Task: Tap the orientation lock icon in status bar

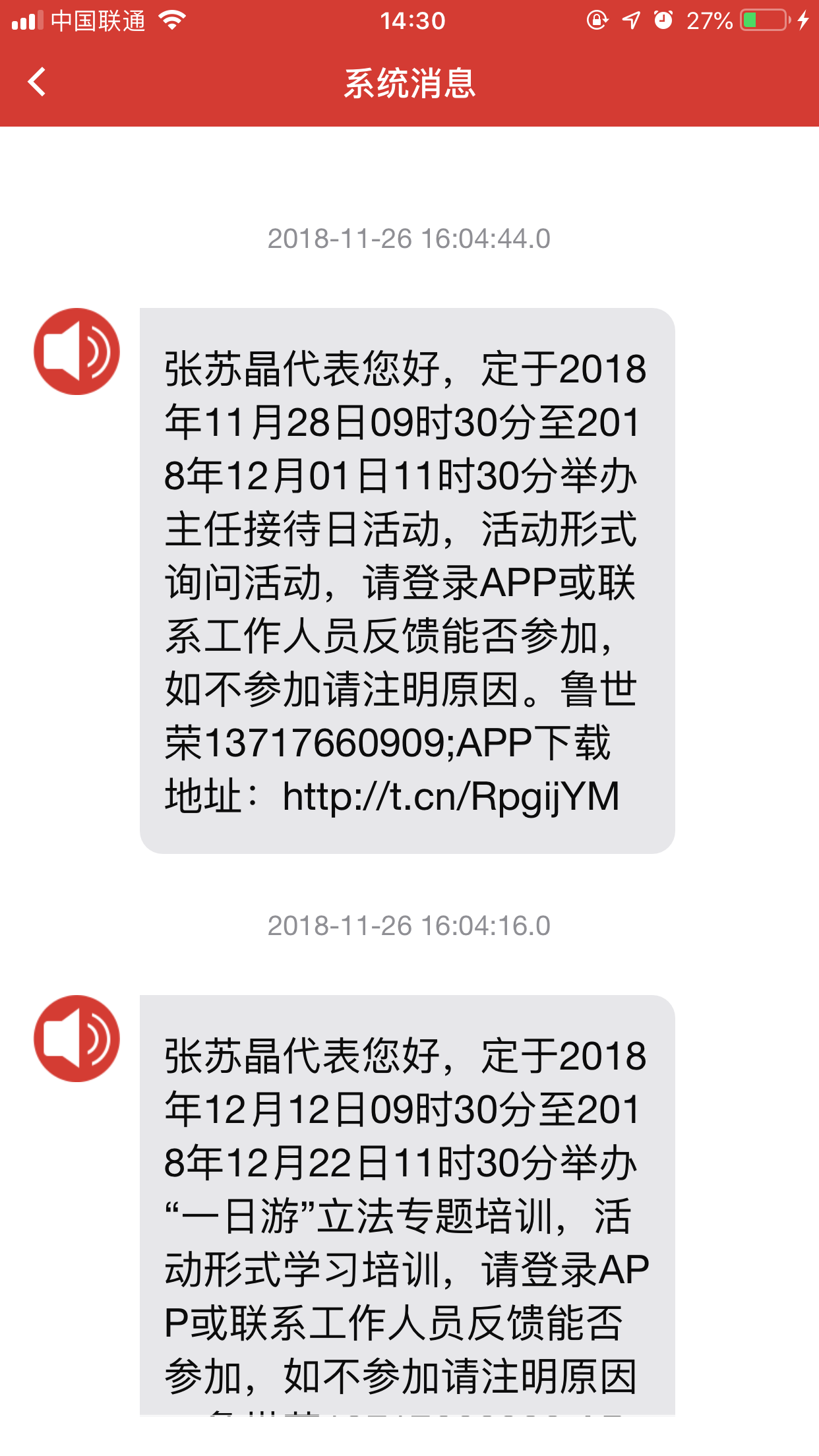Action: coord(597,21)
